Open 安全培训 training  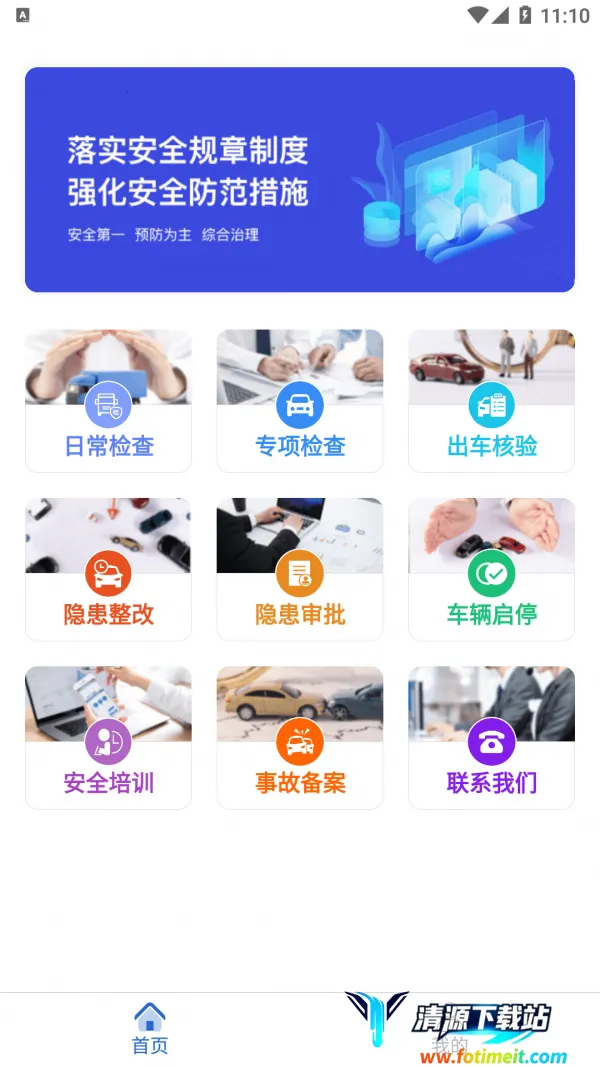click(108, 737)
